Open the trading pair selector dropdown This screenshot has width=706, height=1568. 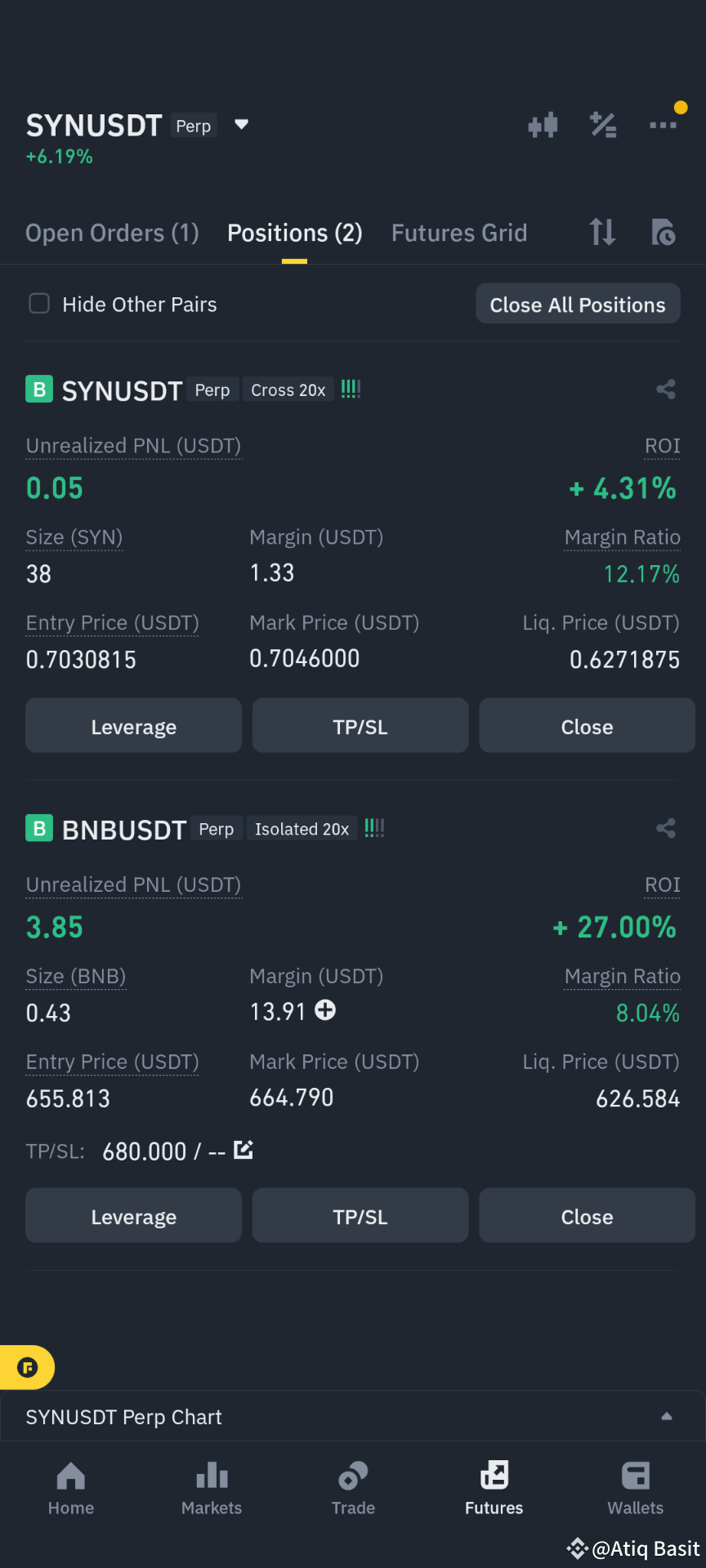click(242, 124)
